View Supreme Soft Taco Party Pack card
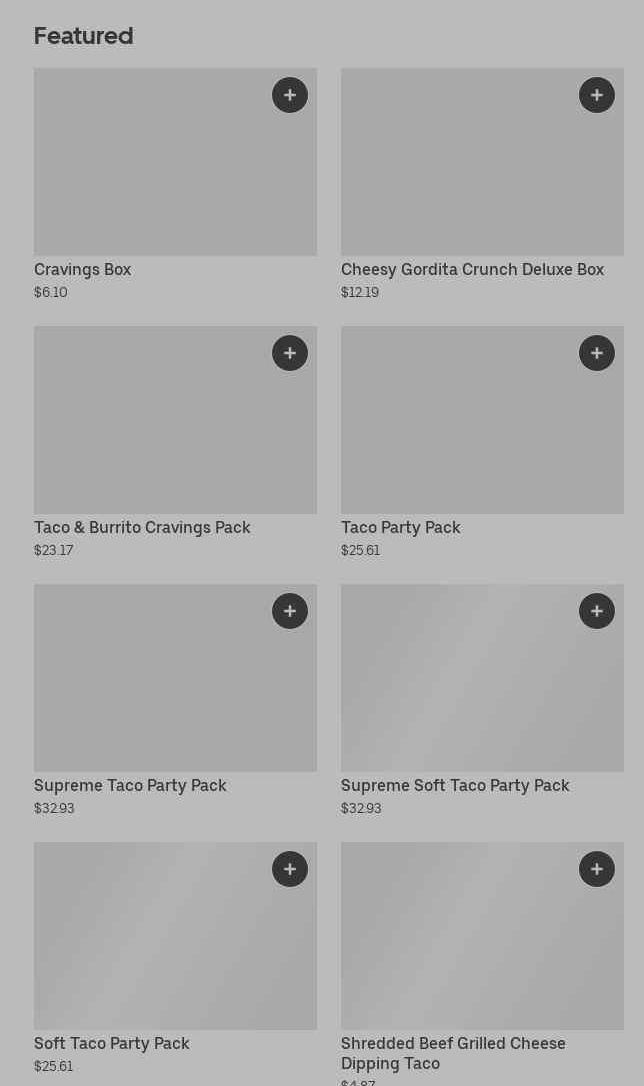Screen dimensions: 644x1086 pos(482,700)
